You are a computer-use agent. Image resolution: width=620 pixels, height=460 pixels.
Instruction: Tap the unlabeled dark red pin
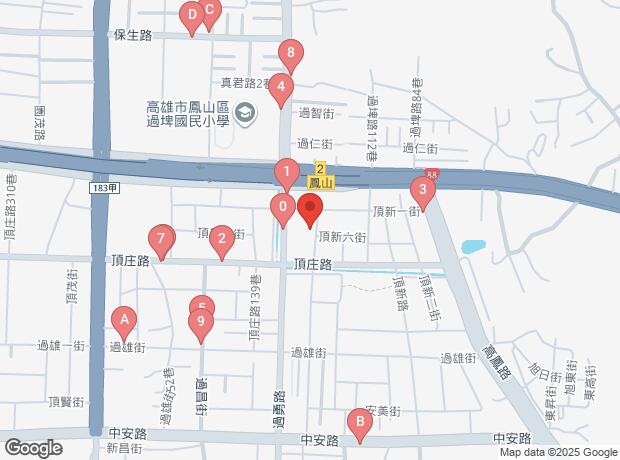[310, 212]
